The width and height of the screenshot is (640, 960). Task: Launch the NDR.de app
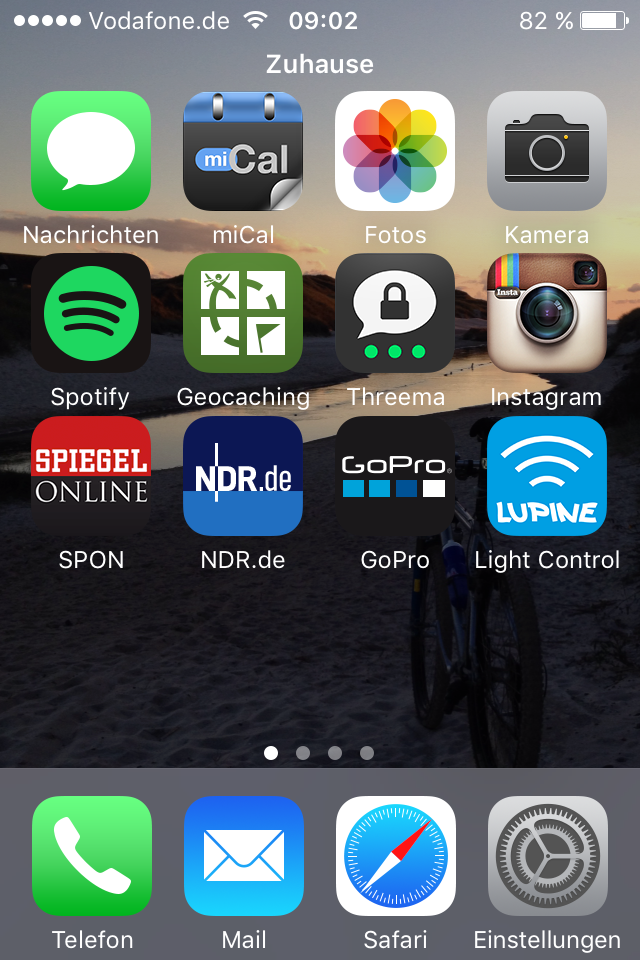243,476
